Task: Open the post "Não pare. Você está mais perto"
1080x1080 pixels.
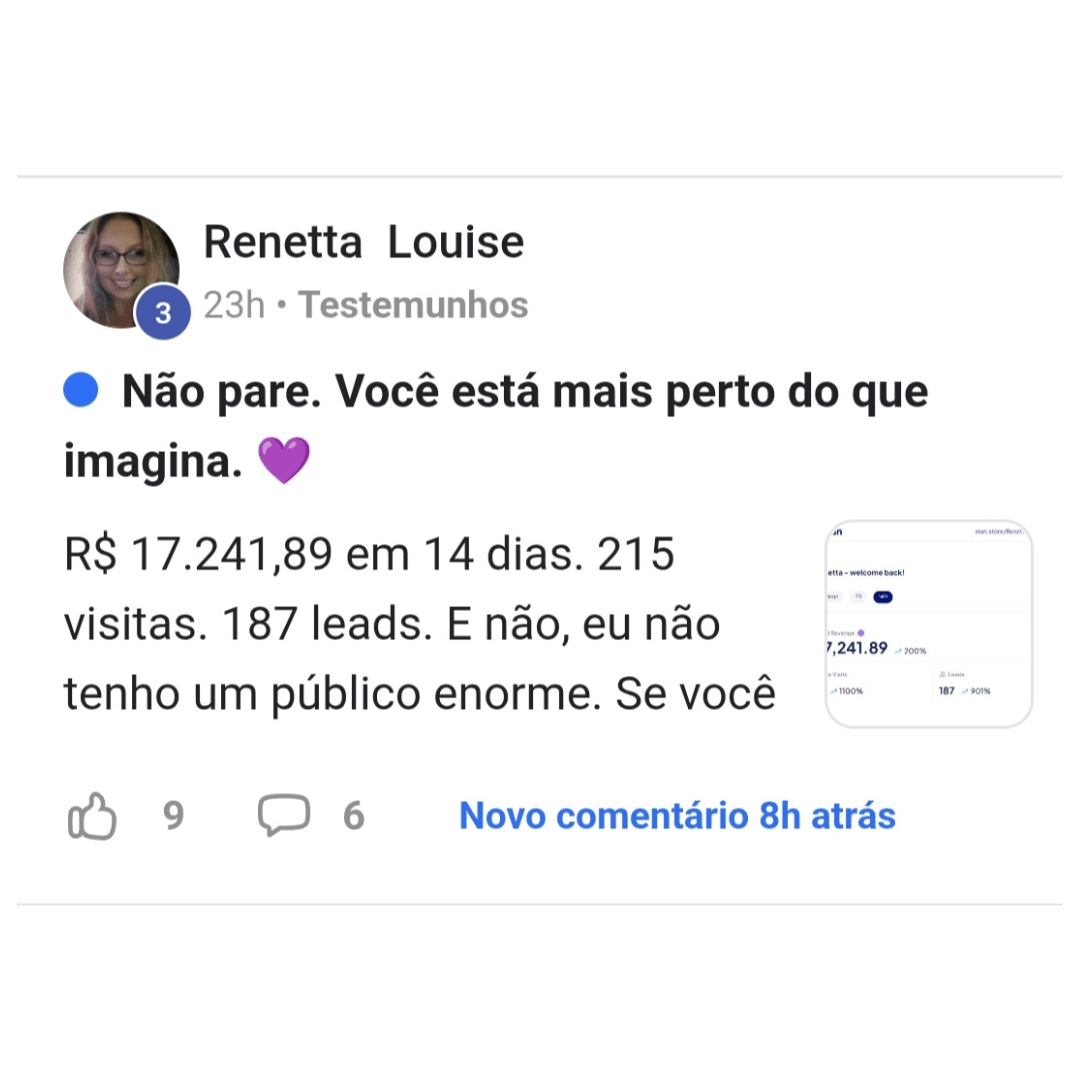Action: 524,393
